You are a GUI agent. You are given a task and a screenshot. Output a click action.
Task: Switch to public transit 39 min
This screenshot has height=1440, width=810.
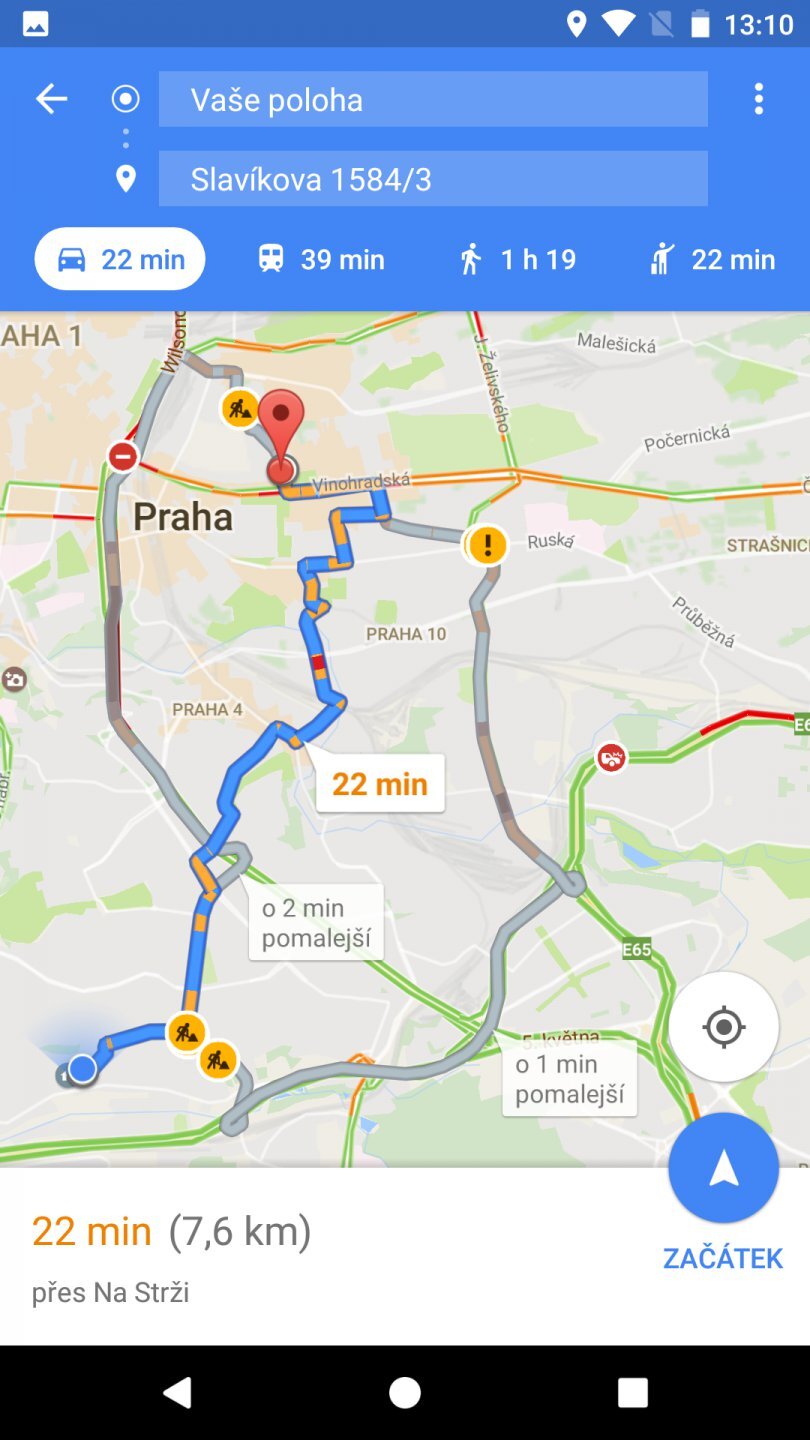click(321, 260)
